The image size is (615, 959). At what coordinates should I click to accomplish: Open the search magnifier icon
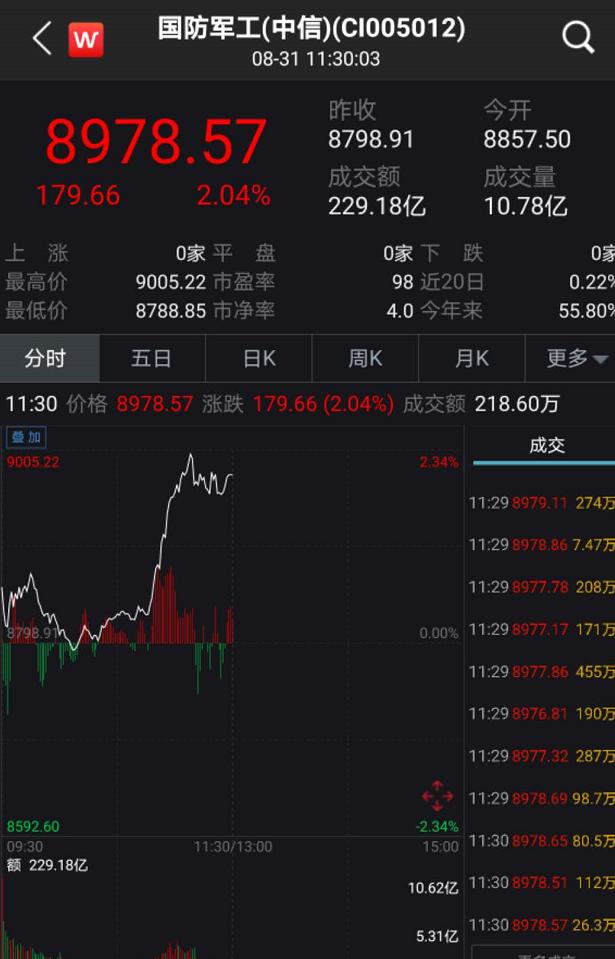pos(577,38)
